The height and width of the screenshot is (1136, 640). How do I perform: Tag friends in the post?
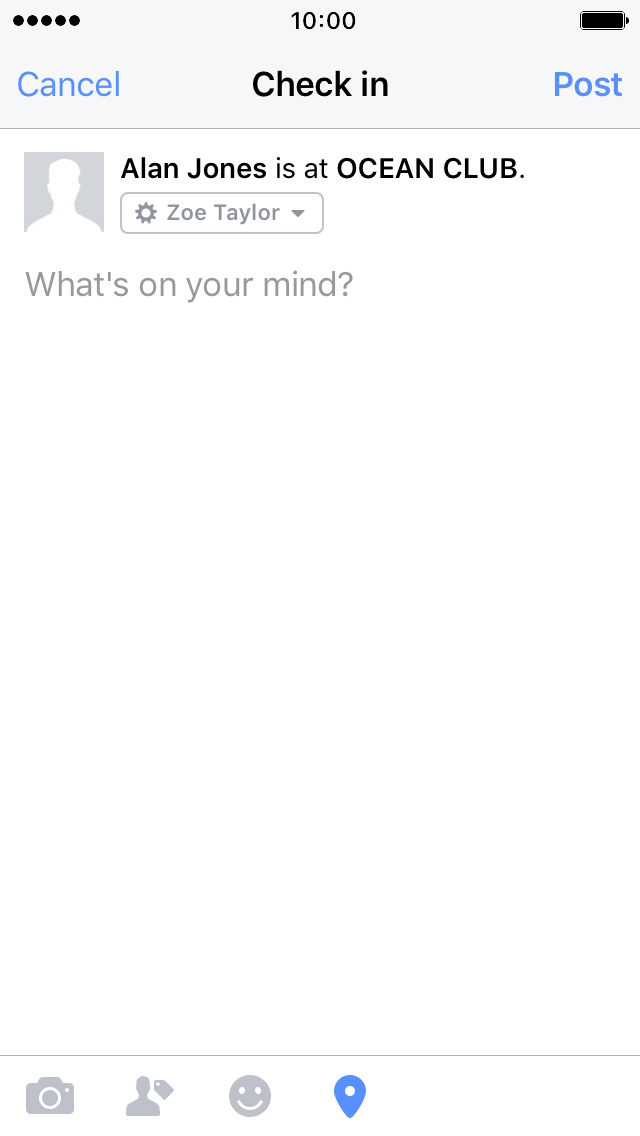150,1096
